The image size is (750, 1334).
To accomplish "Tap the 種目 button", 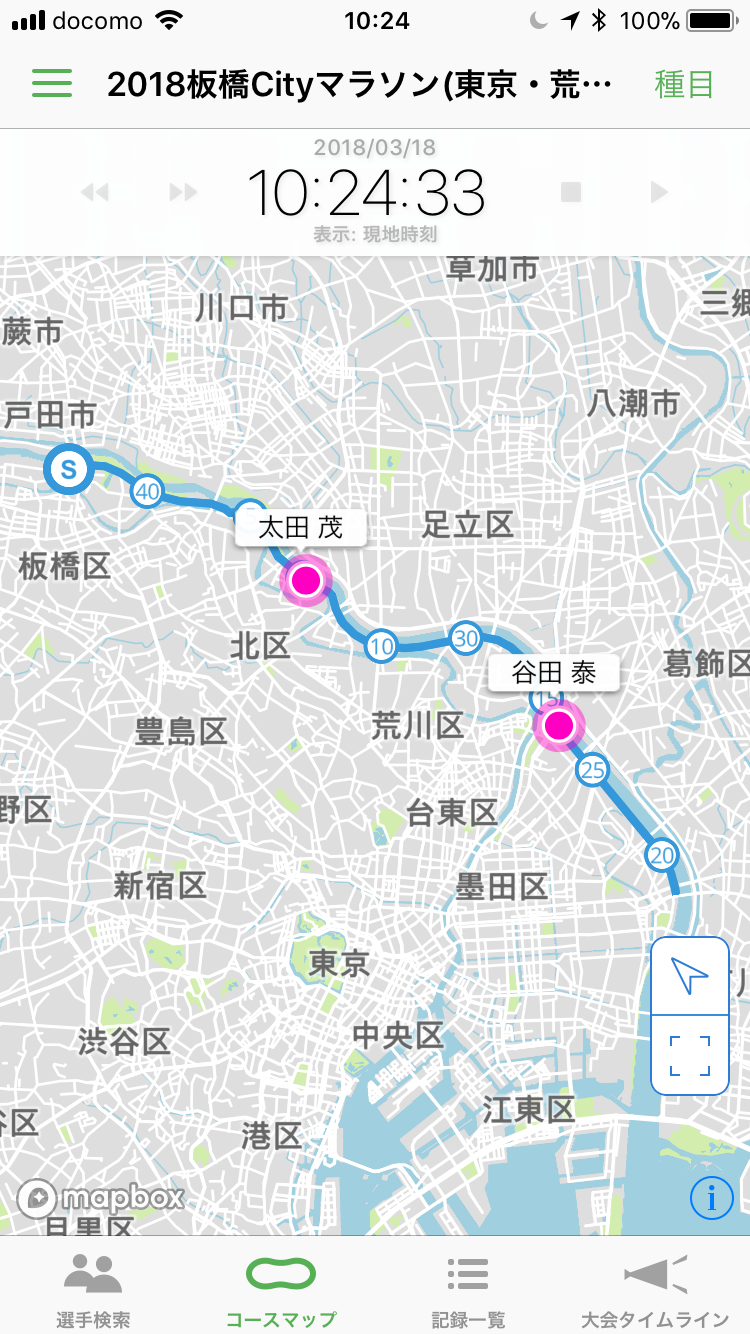I will coord(684,84).
